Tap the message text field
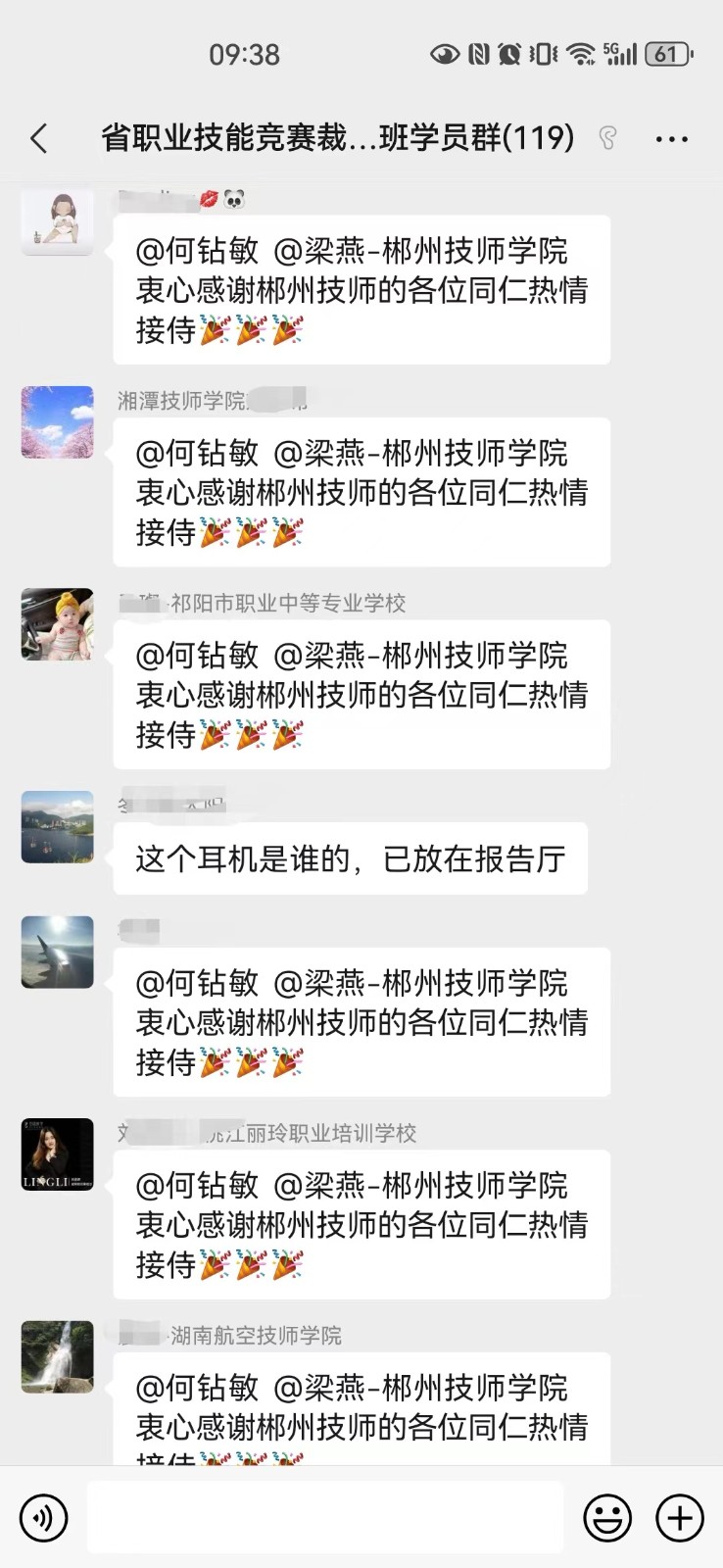The height and width of the screenshot is (1568, 723). [x=325, y=1518]
